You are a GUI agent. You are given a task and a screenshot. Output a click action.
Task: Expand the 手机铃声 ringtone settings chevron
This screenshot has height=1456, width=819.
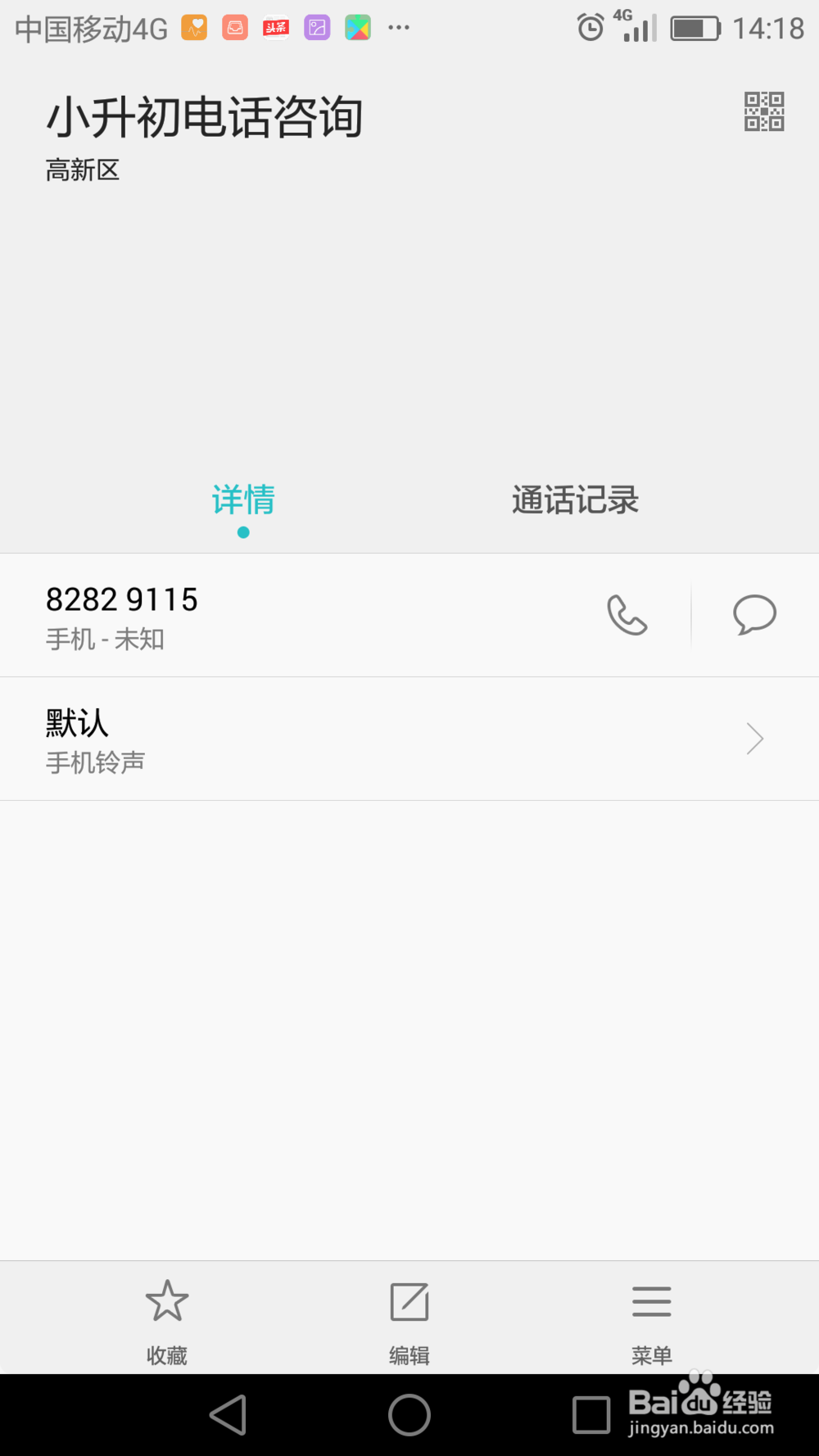(x=753, y=738)
